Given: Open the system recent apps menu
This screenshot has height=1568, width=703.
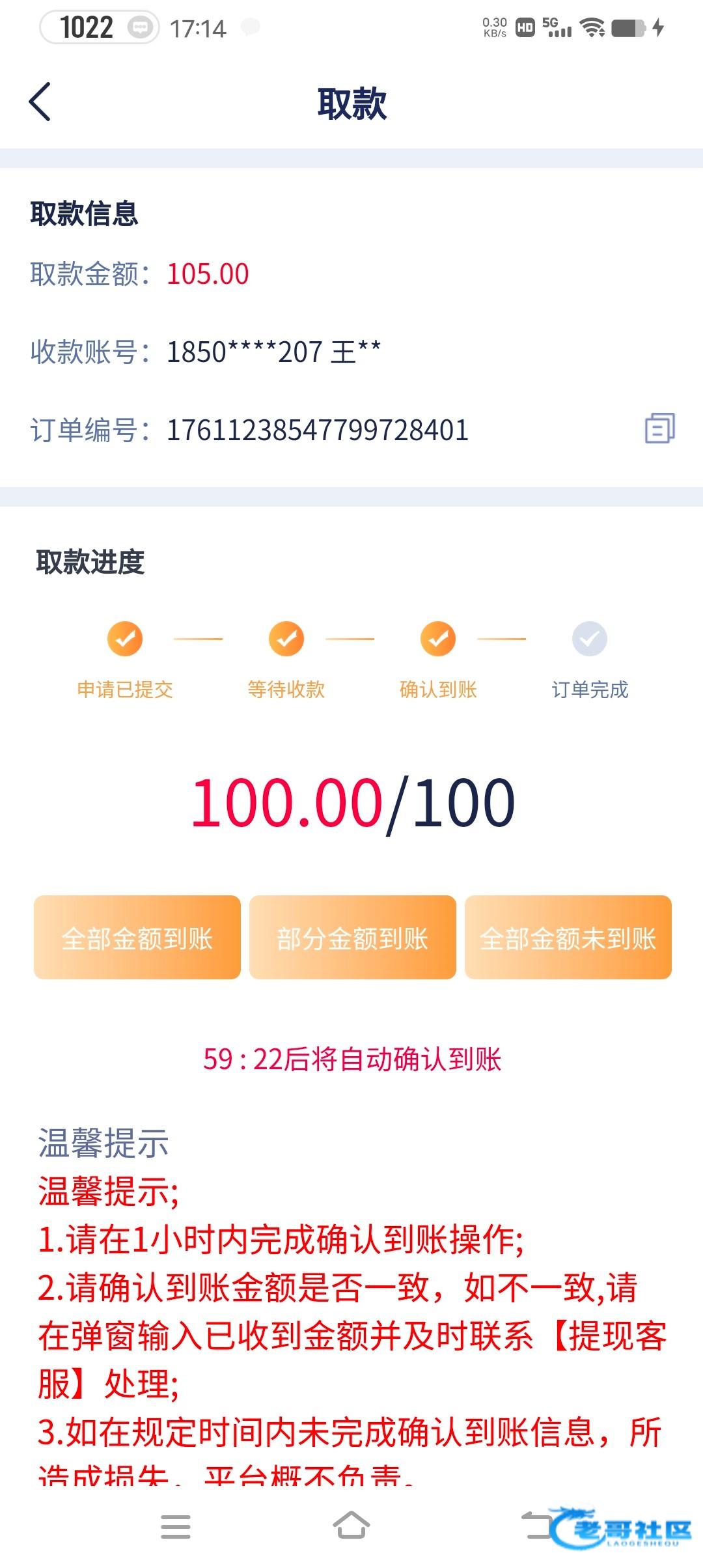Looking at the screenshot, I should click(x=175, y=1526).
